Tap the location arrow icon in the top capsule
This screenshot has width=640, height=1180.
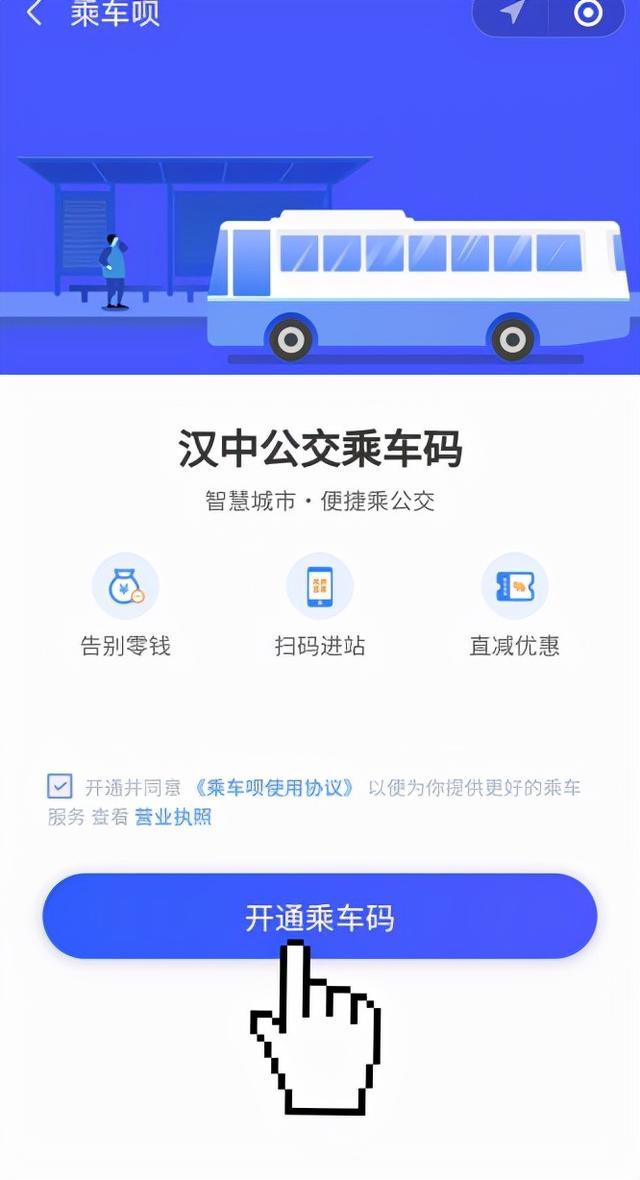click(x=513, y=12)
